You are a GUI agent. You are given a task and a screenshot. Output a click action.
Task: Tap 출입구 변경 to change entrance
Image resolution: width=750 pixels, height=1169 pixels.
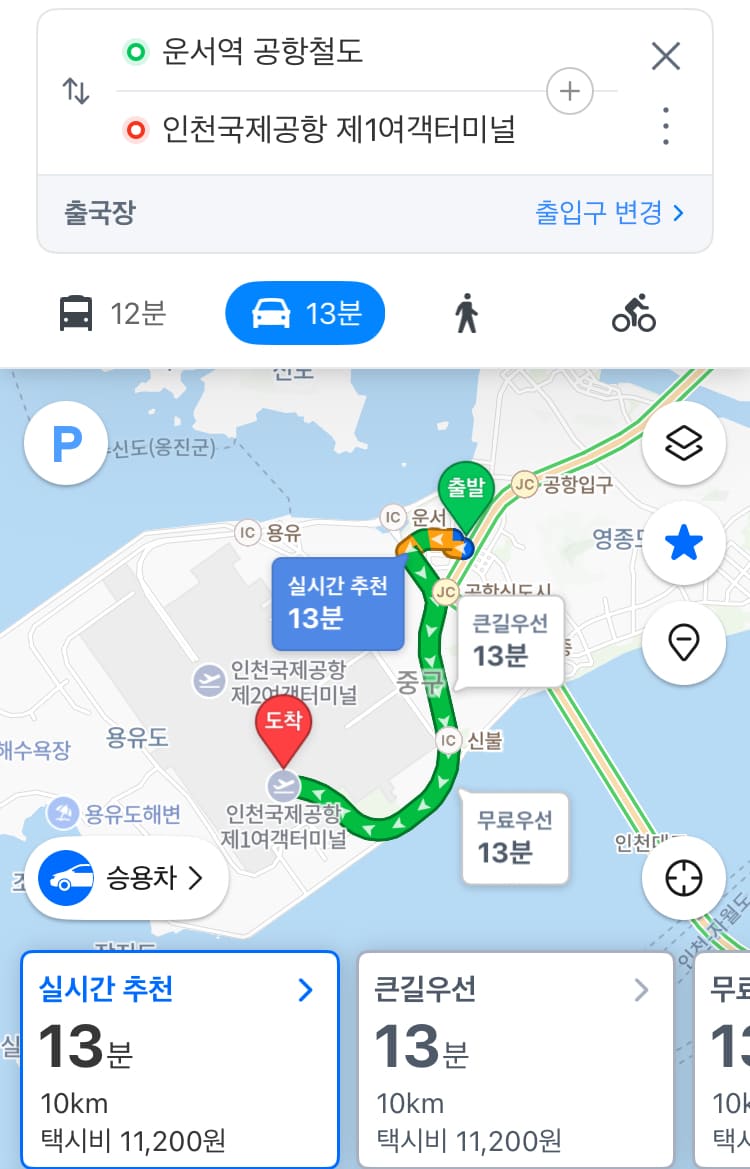pyautogui.click(x=609, y=212)
